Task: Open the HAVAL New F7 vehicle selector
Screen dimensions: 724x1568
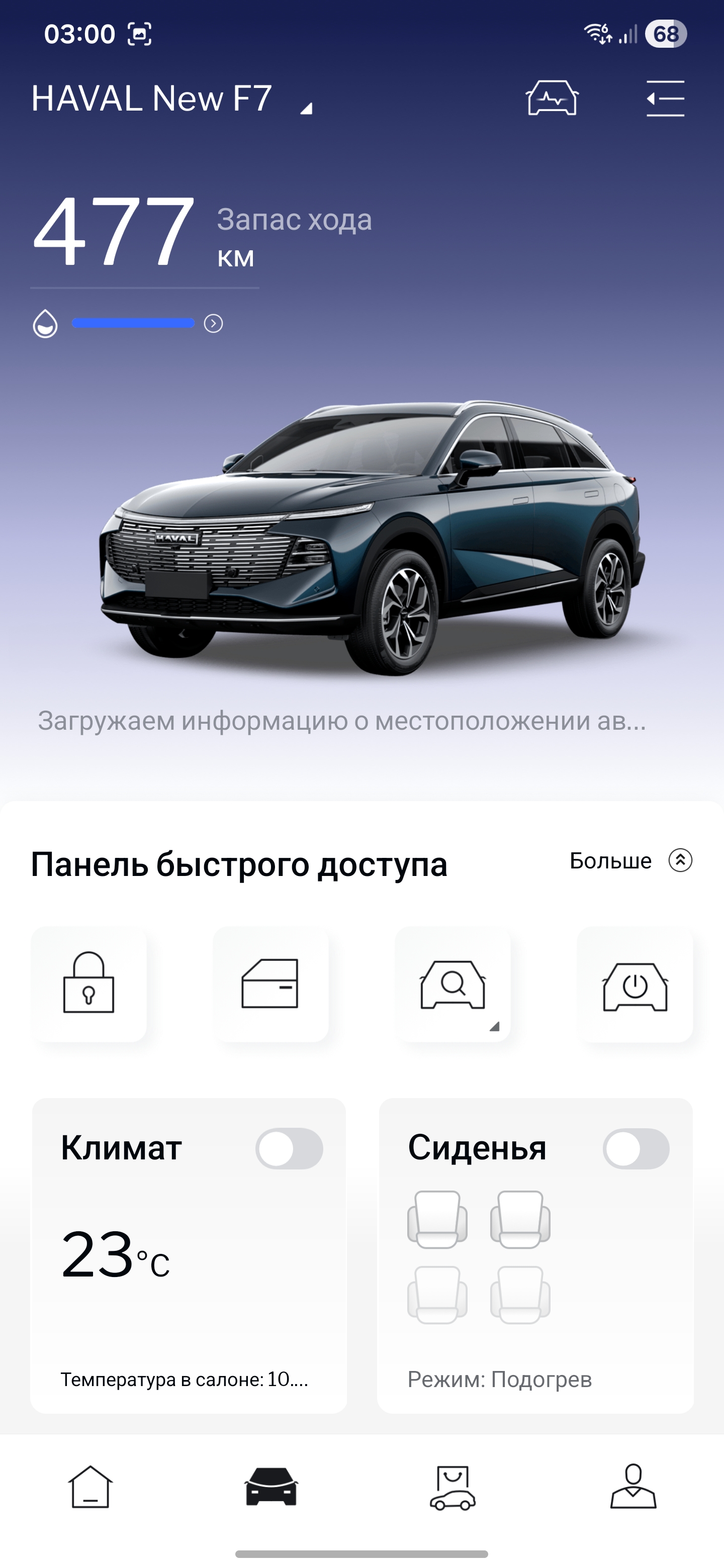Action: (170, 99)
